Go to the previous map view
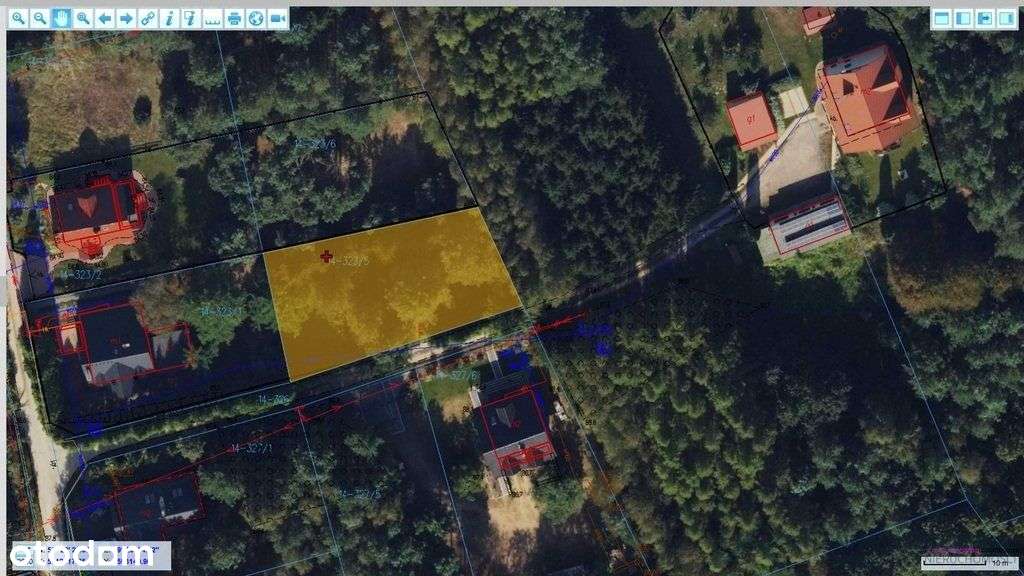Image resolution: width=1024 pixels, height=576 pixels. [x=105, y=18]
